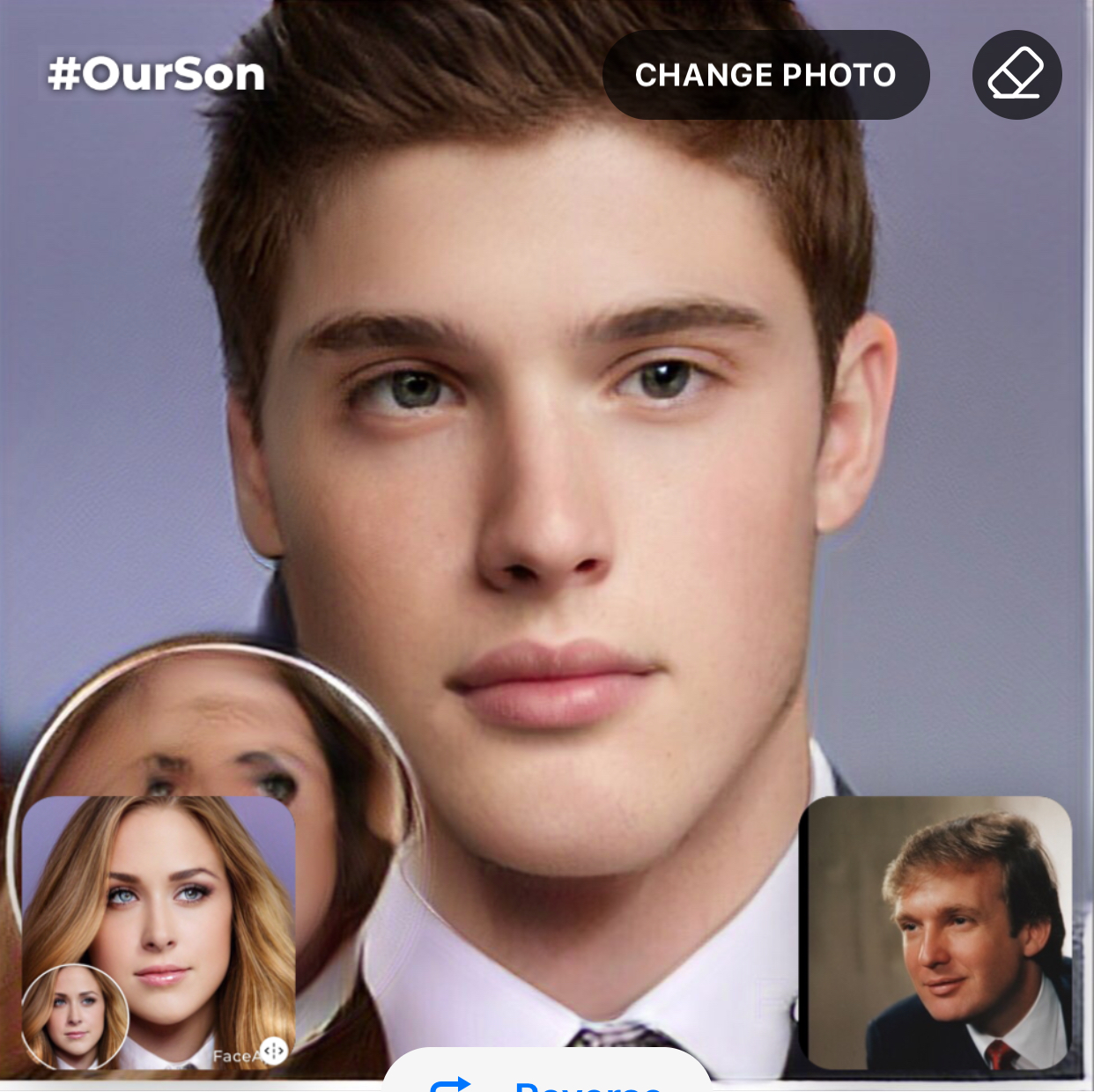Select the man in suit parent photo
Screen dimensions: 1094x1092
[935, 932]
